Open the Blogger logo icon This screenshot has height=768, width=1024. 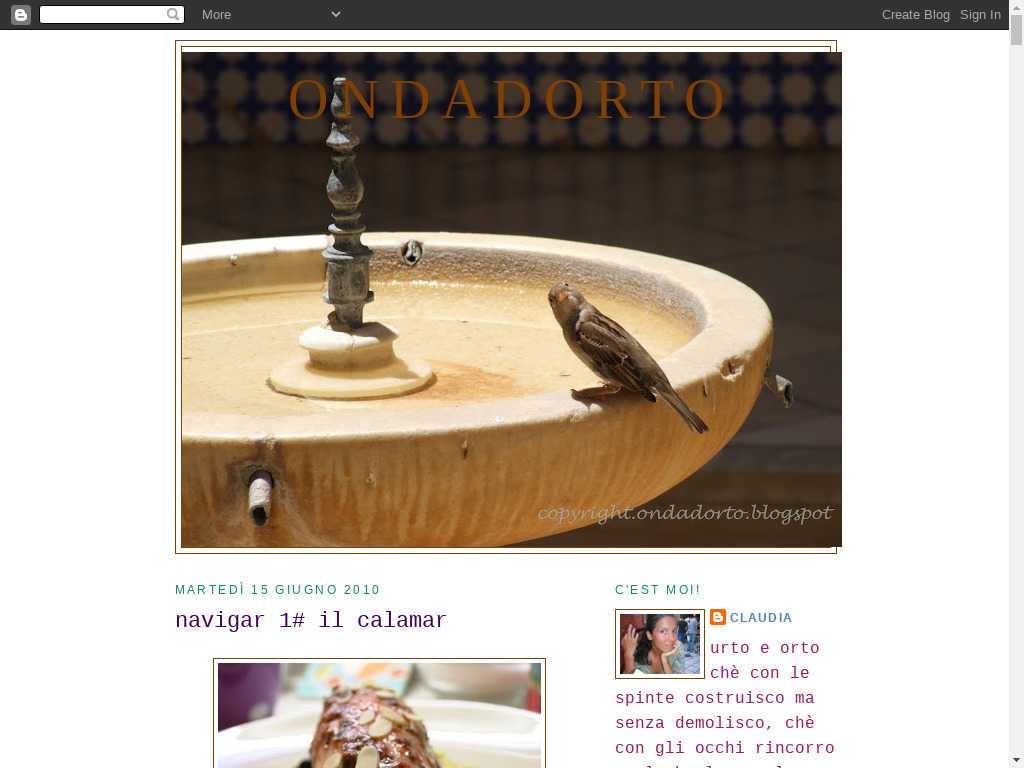(20, 14)
